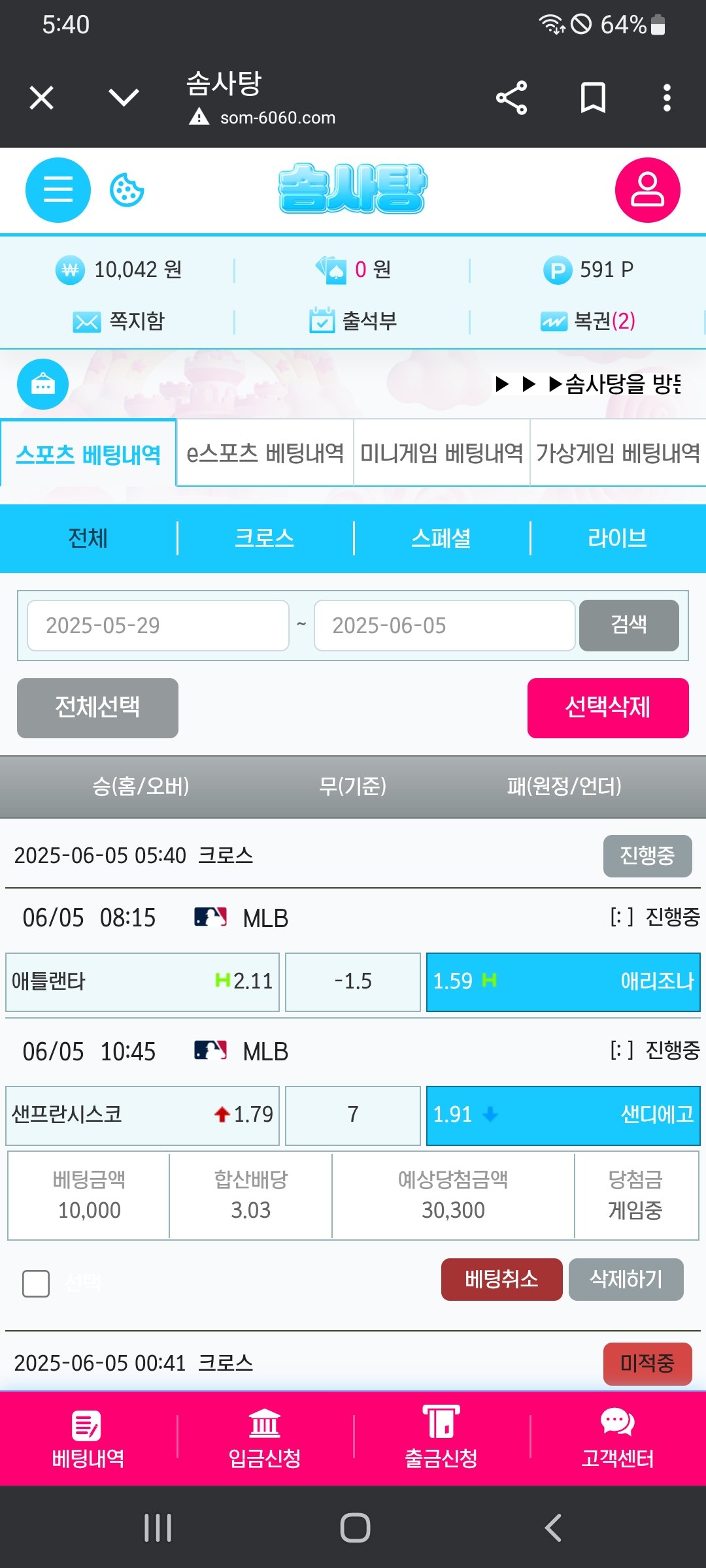Edit the start date 2025-05-29 field
The height and width of the screenshot is (1568, 706).
(x=158, y=626)
